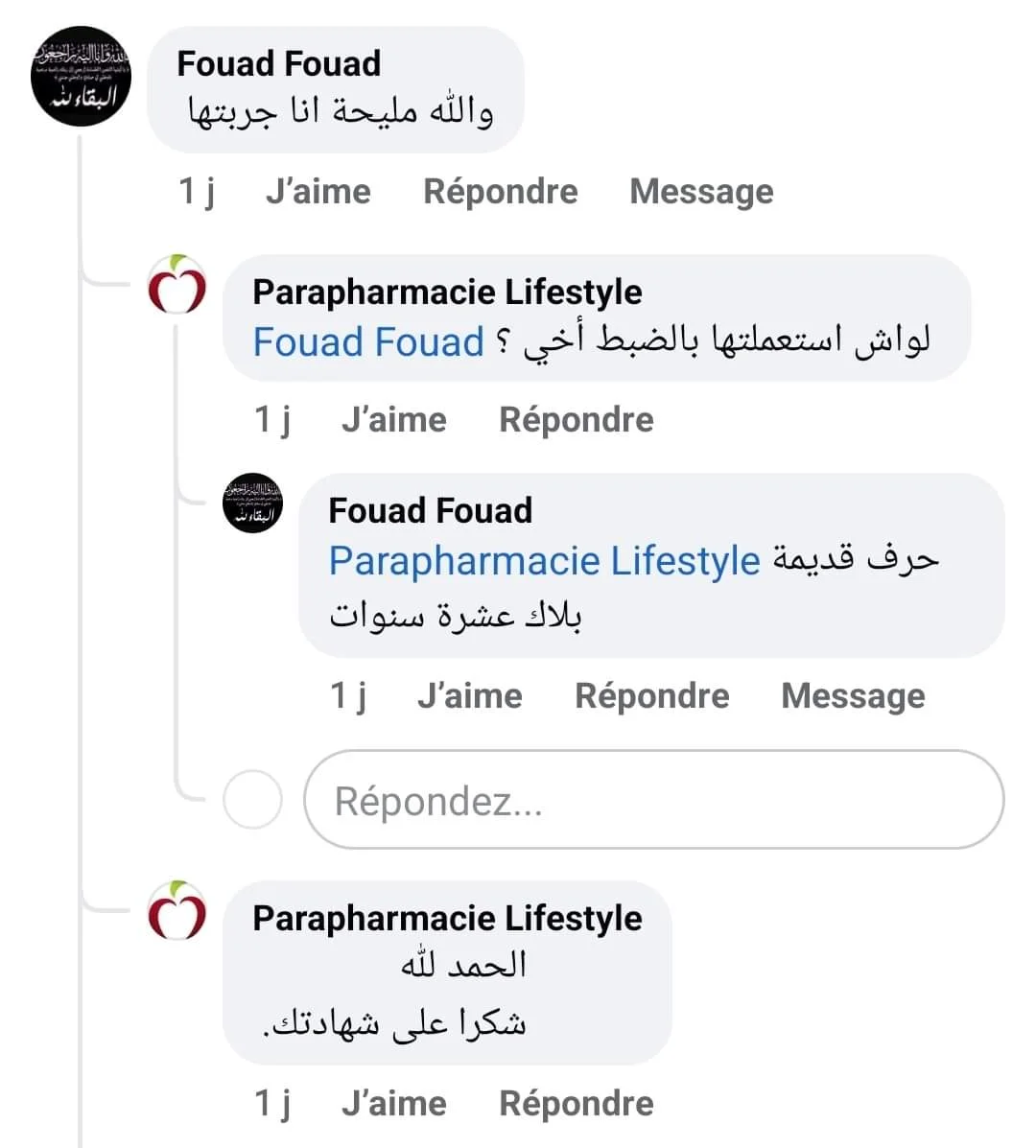Screen dimensions: 1036x1148
Task: Open the blue Parapharmacie Lifestyle mention link
Action: click(x=544, y=561)
